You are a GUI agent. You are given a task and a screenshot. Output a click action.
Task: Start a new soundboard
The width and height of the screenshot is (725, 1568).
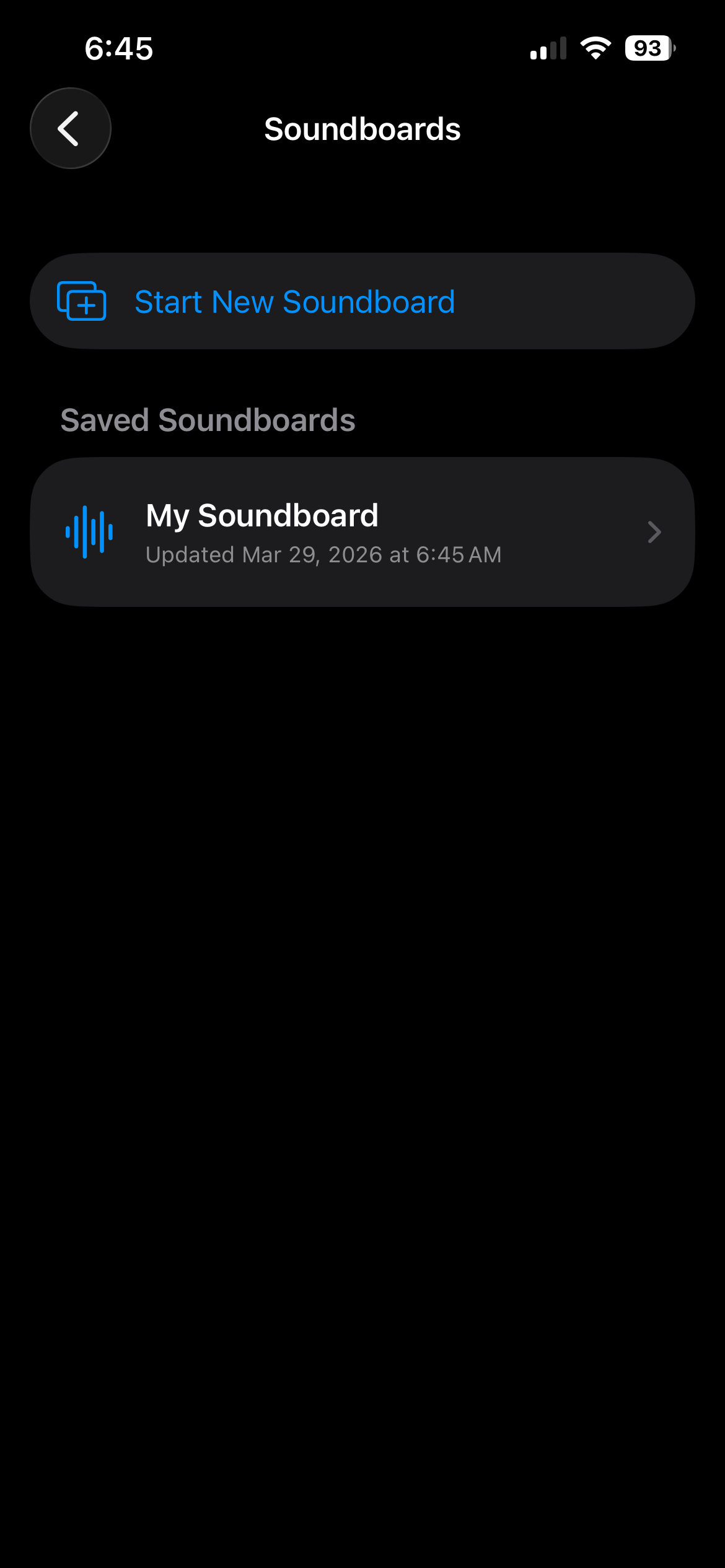362,302
